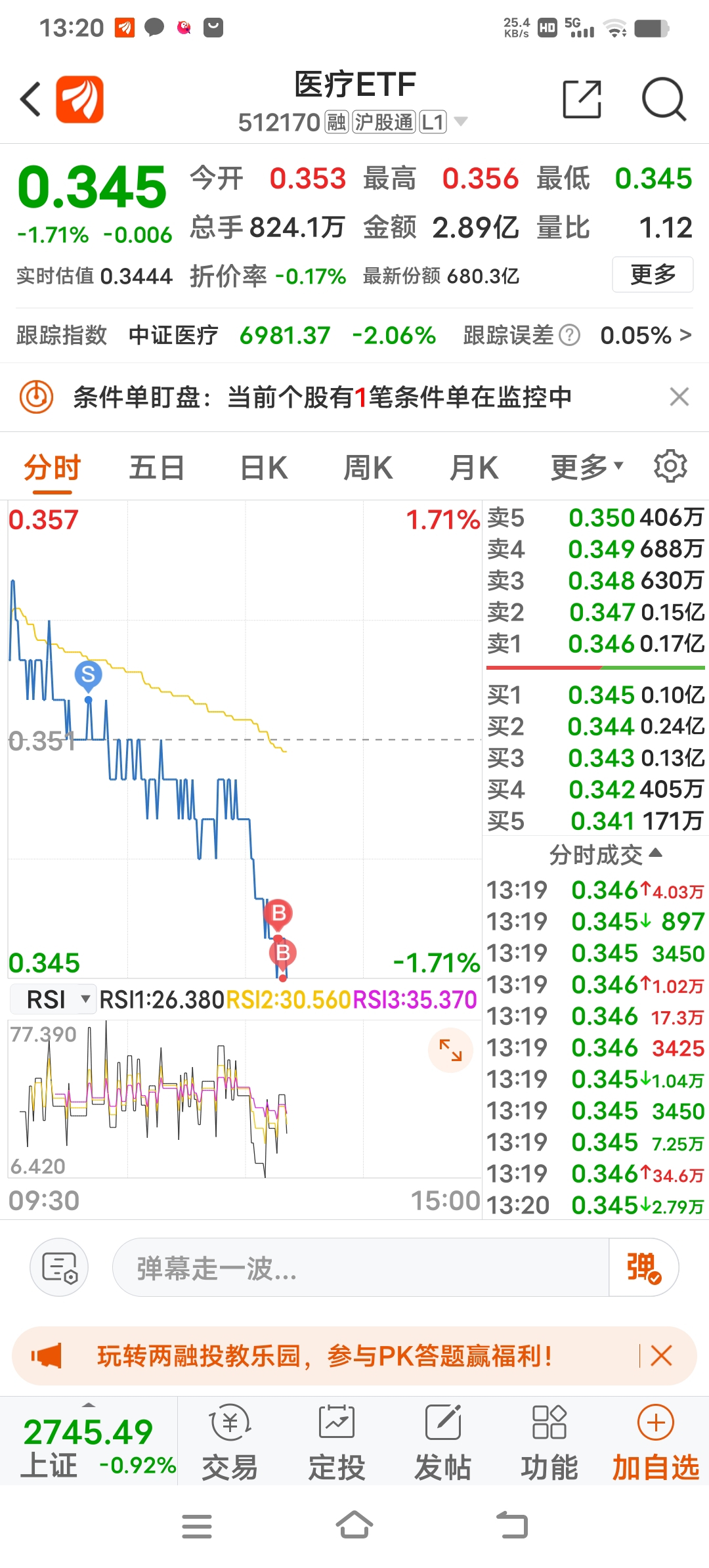Tap 加自选 to add to watchlist

[655, 1441]
